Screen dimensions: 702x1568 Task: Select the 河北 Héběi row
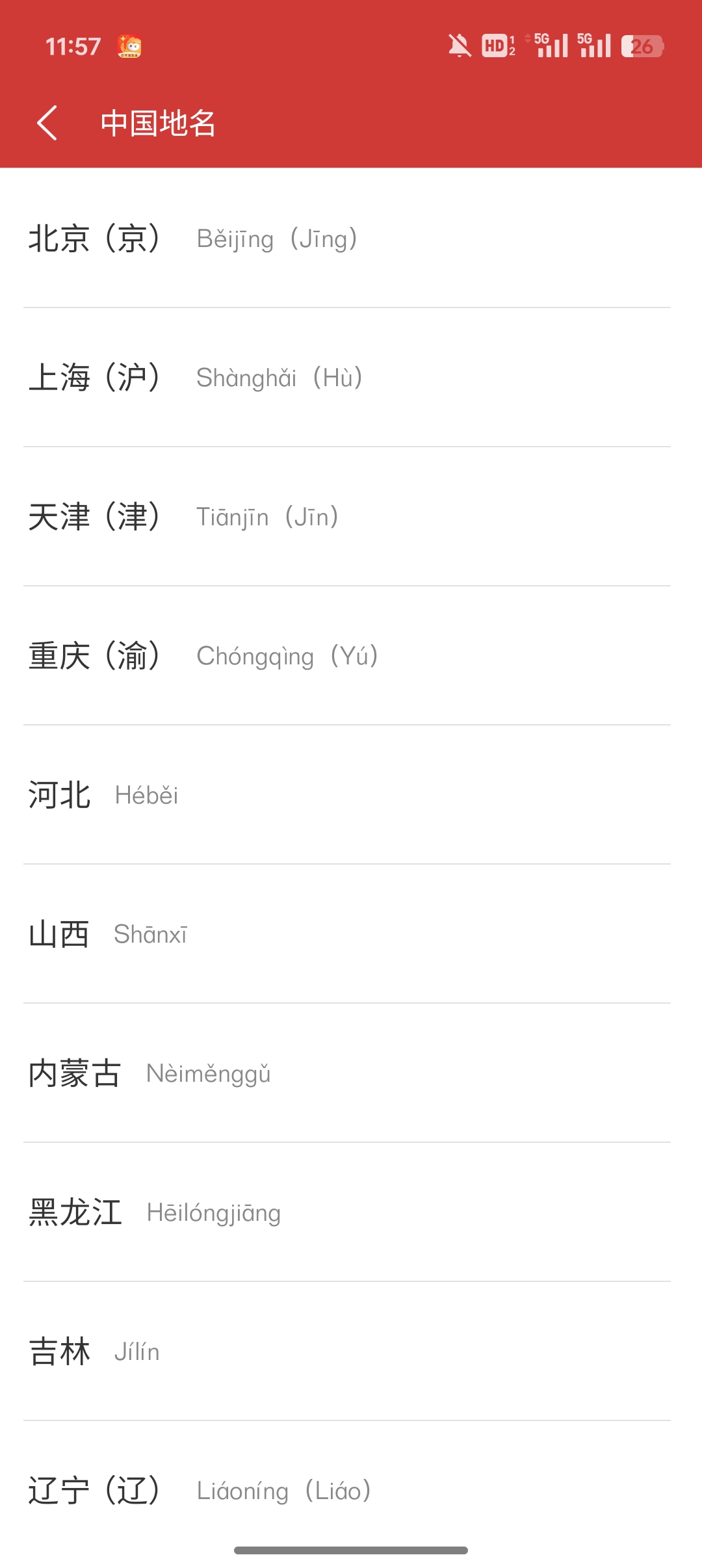pos(351,794)
